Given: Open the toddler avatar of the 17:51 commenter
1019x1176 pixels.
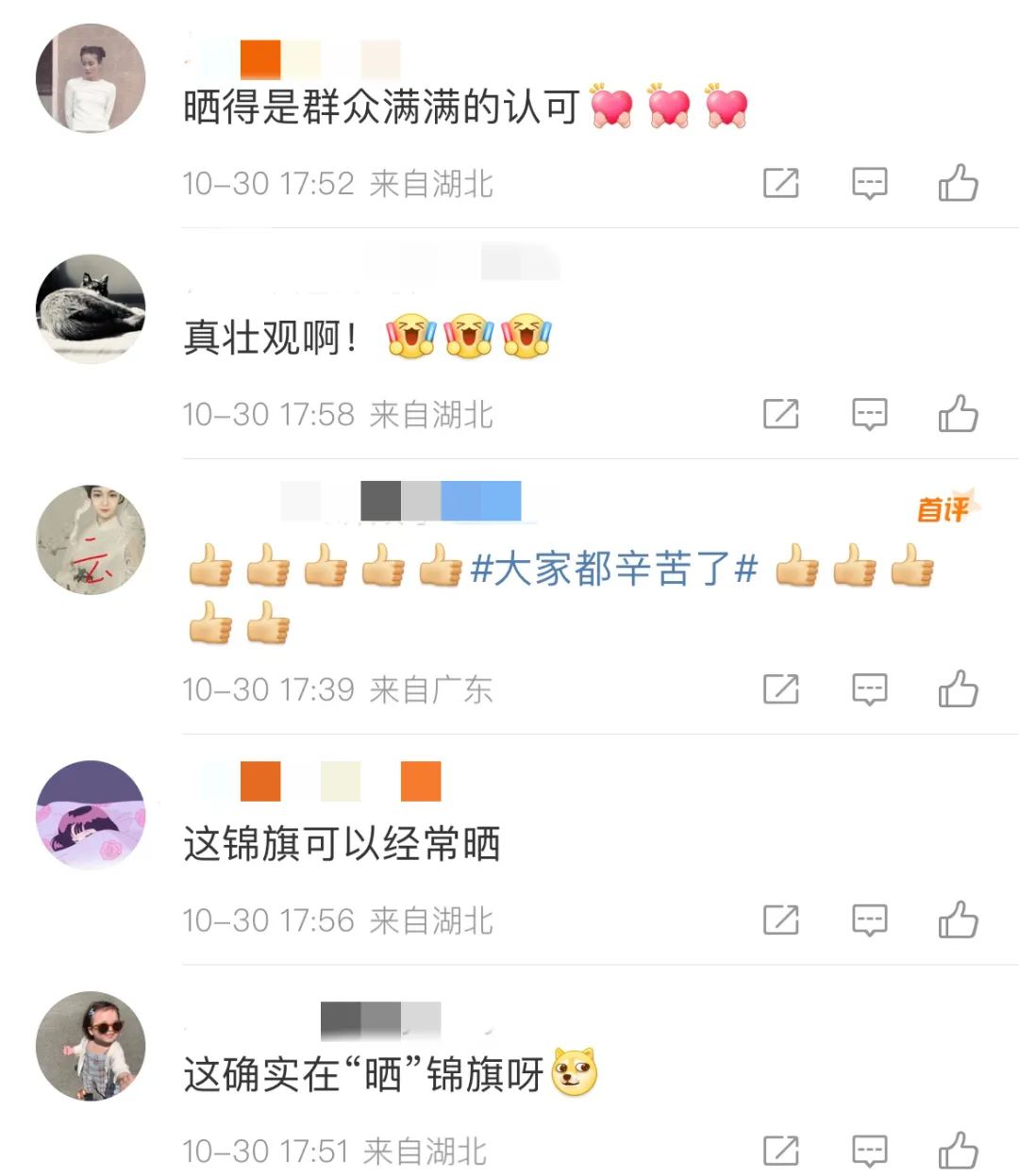Looking at the screenshot, I should point(91,1045).
